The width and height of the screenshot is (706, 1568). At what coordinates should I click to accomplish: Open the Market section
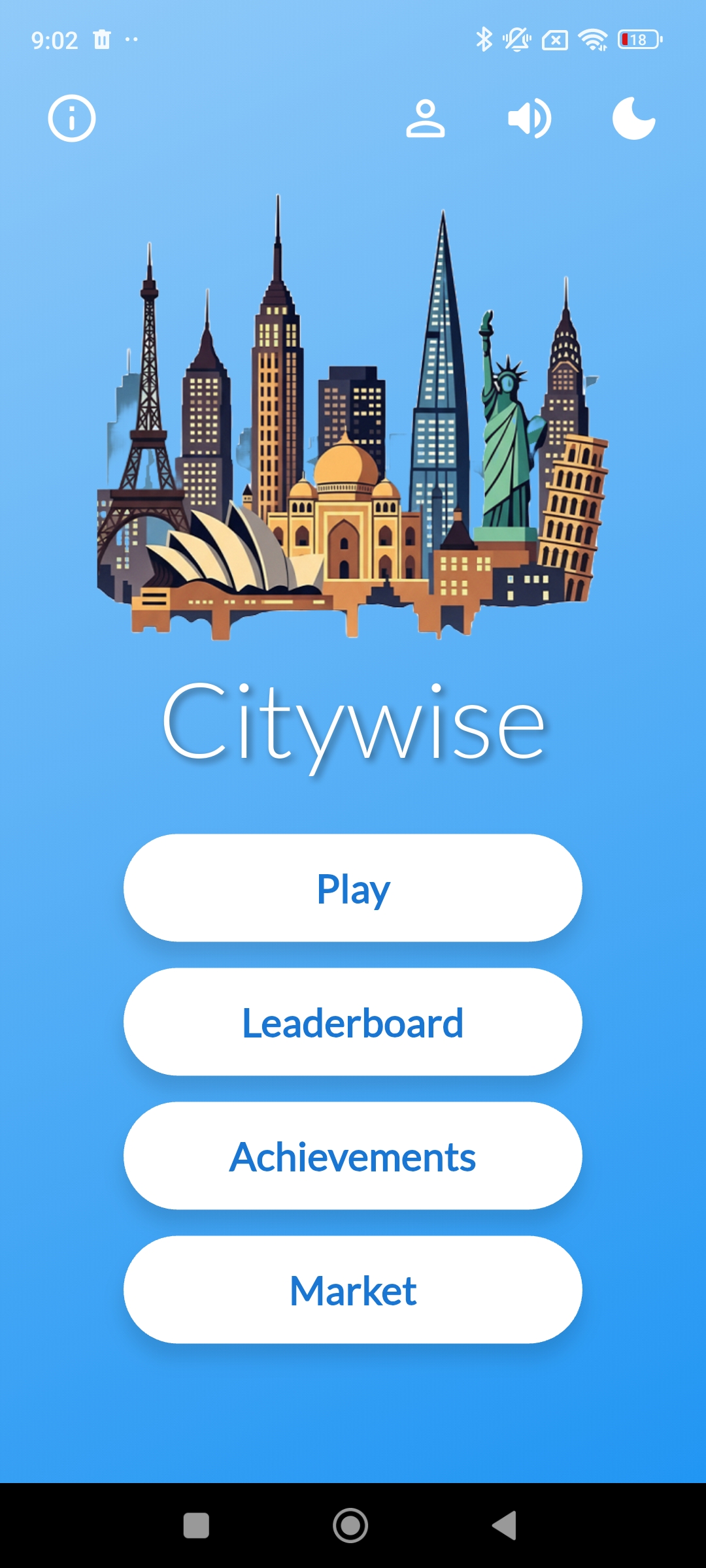pyautogui.click(x=353, y=1290)
